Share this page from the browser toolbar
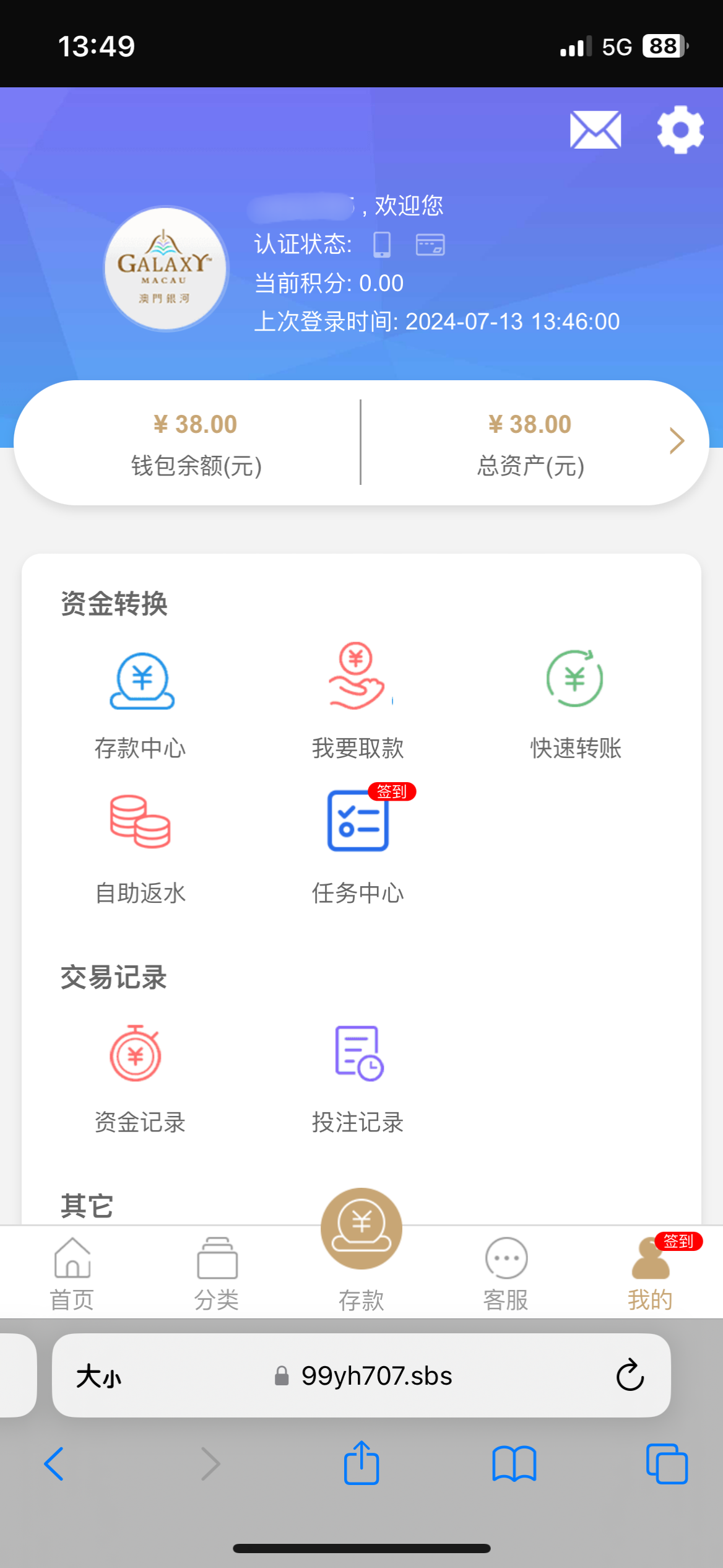This screenshot has height=1568, width=723. click(361, 1463)
